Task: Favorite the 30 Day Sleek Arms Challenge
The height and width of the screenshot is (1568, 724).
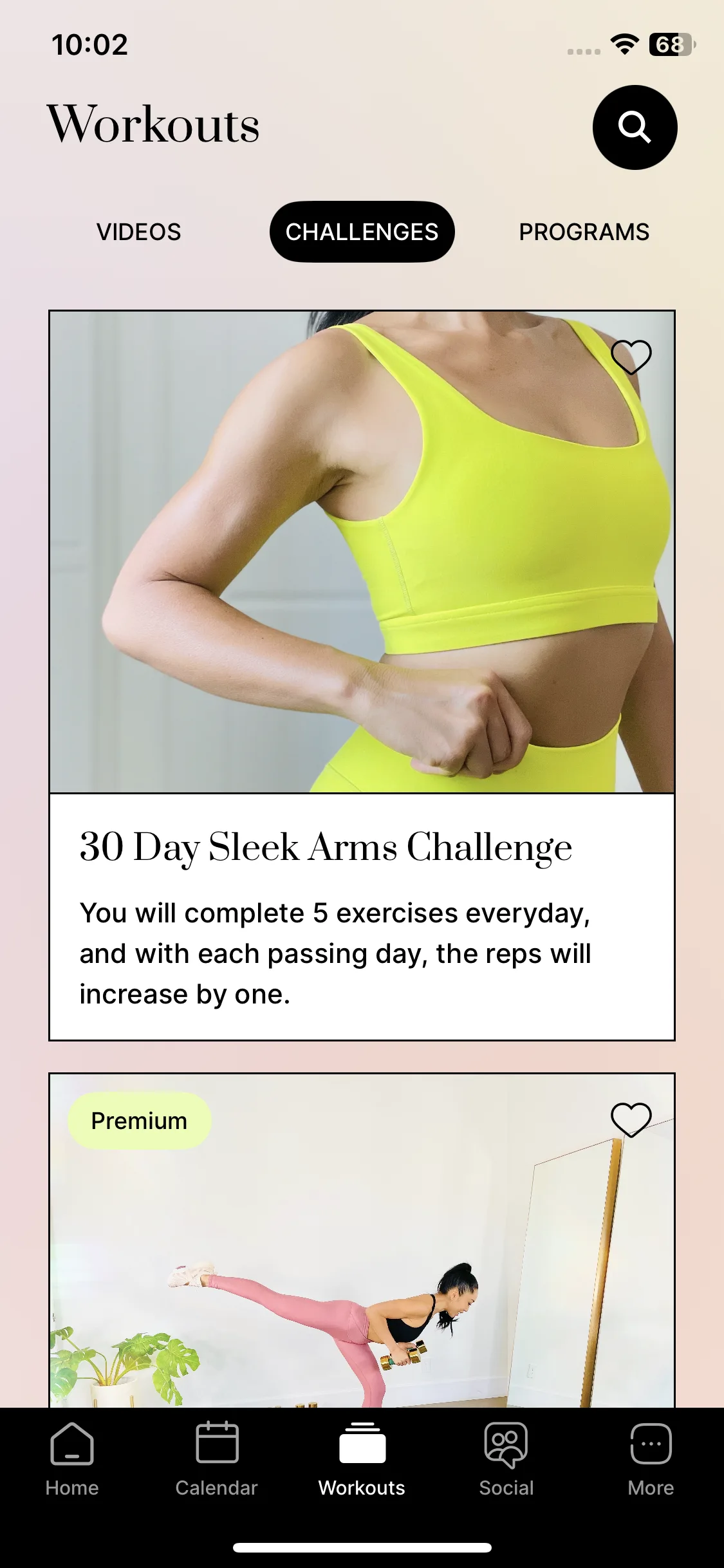Action: point(631,357)
